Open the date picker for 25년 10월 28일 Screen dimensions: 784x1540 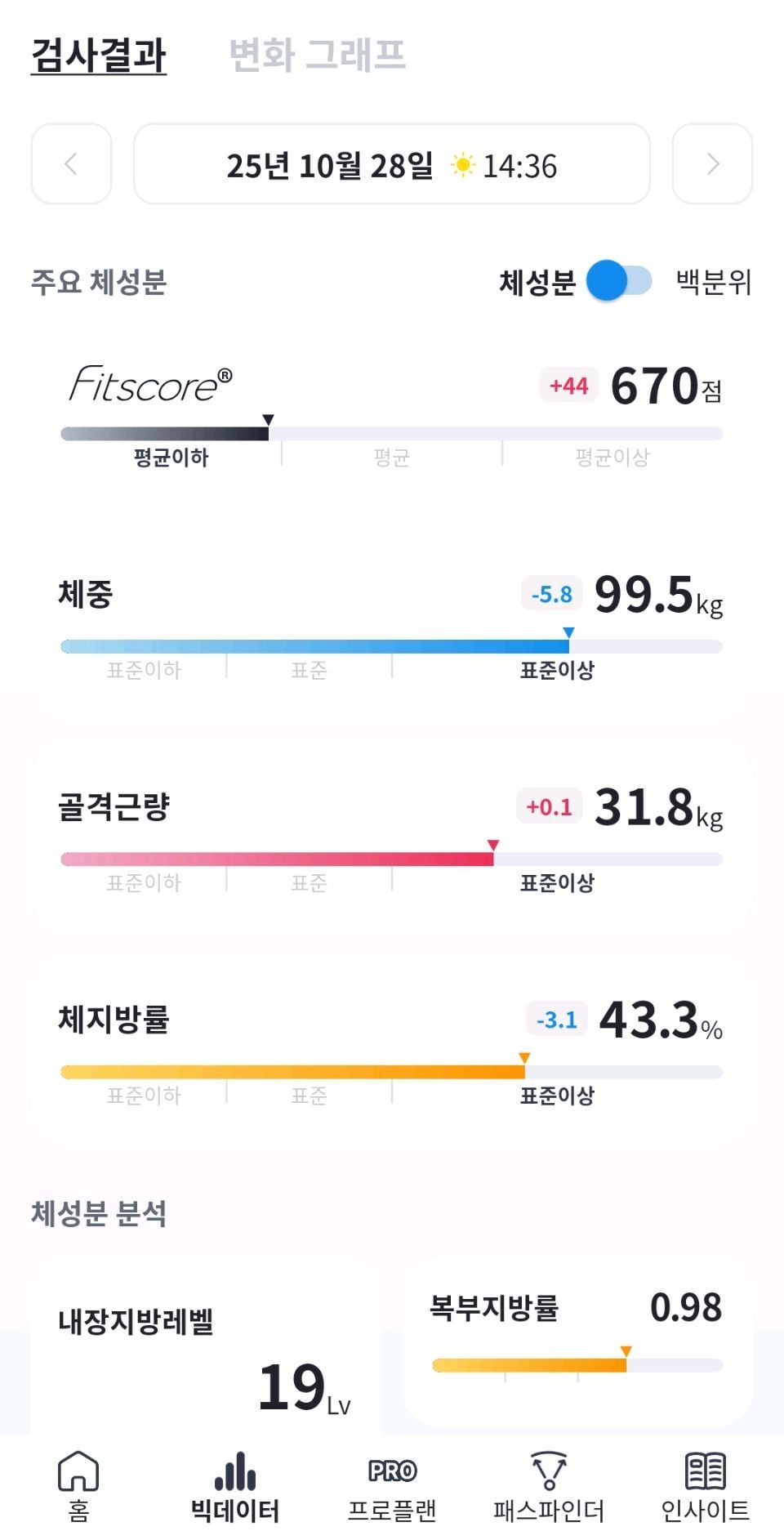click(x=391, y=164)
